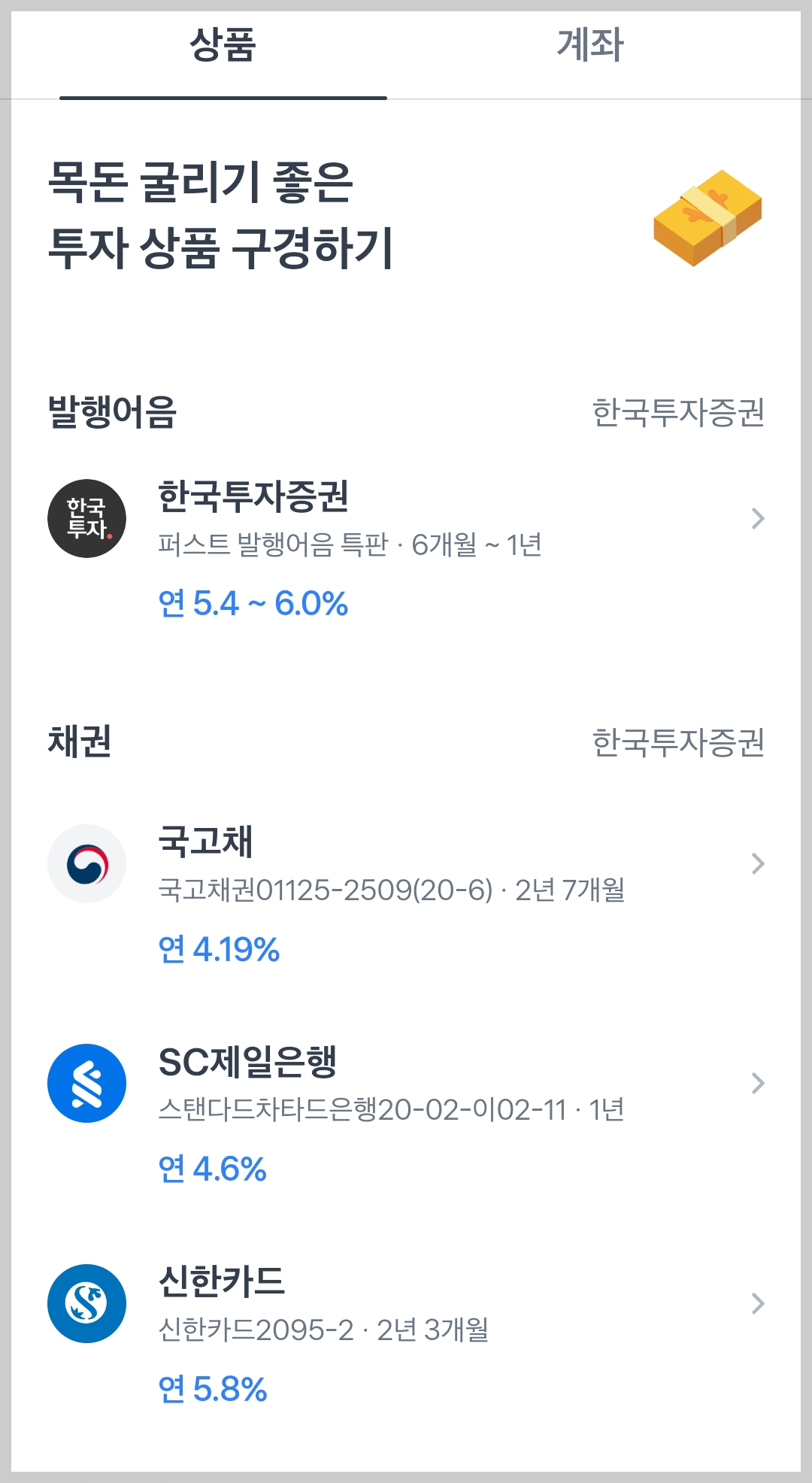Click the 한국투자증권 label next to 발행어음
This screenshot has height=1483, width=812.
tap(678, 410)
